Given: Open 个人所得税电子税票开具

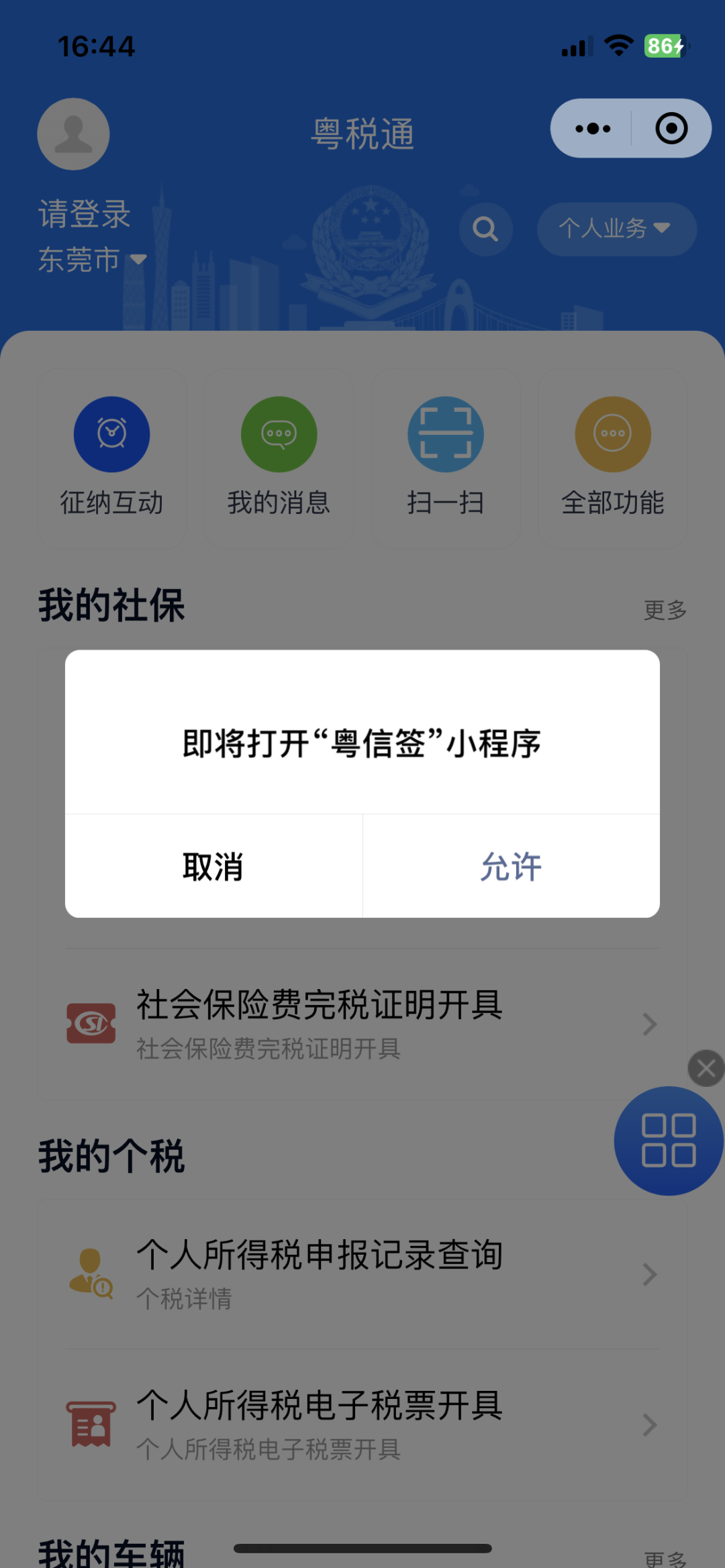Looking at the screenshot, I should coord(362,1424).
